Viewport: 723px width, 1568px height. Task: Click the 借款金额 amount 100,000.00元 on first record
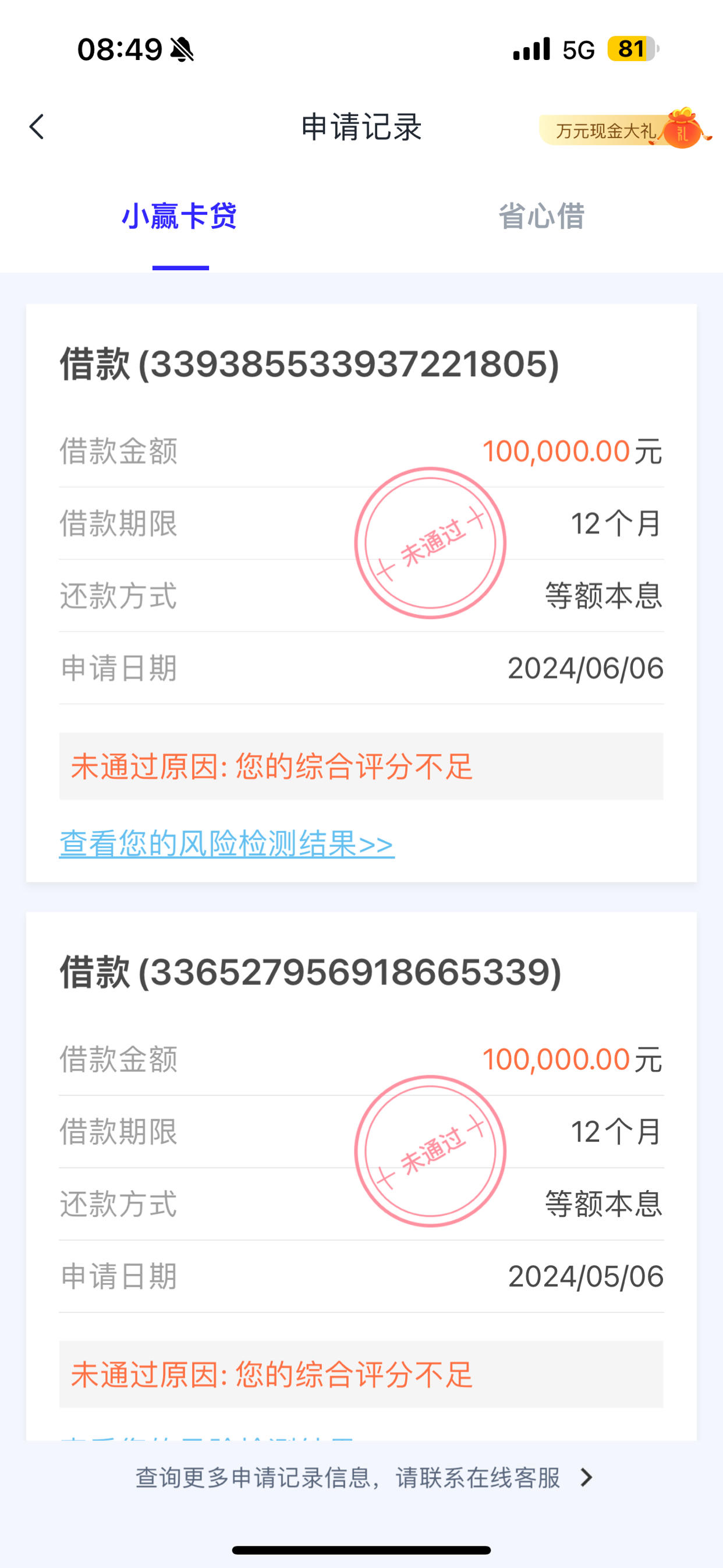click(571, 451)
